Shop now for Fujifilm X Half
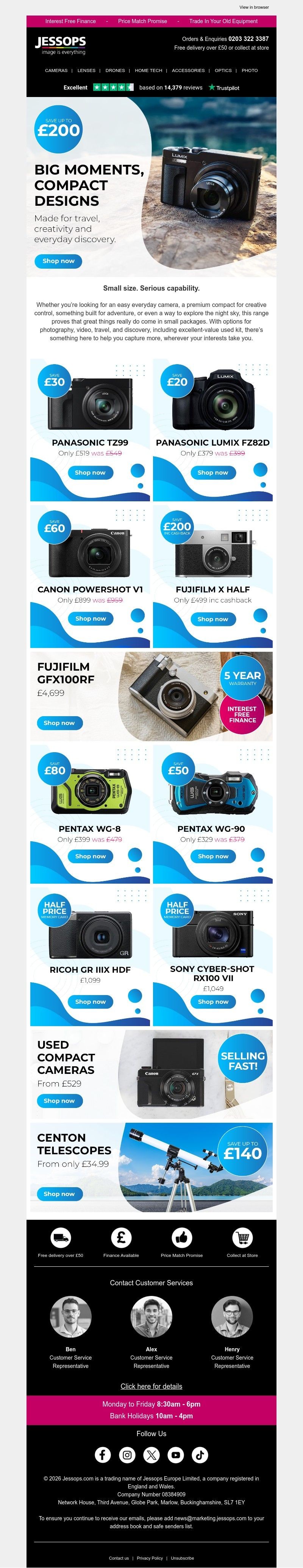This screenshot has width=303, height=1568. (x=212, y=619)
